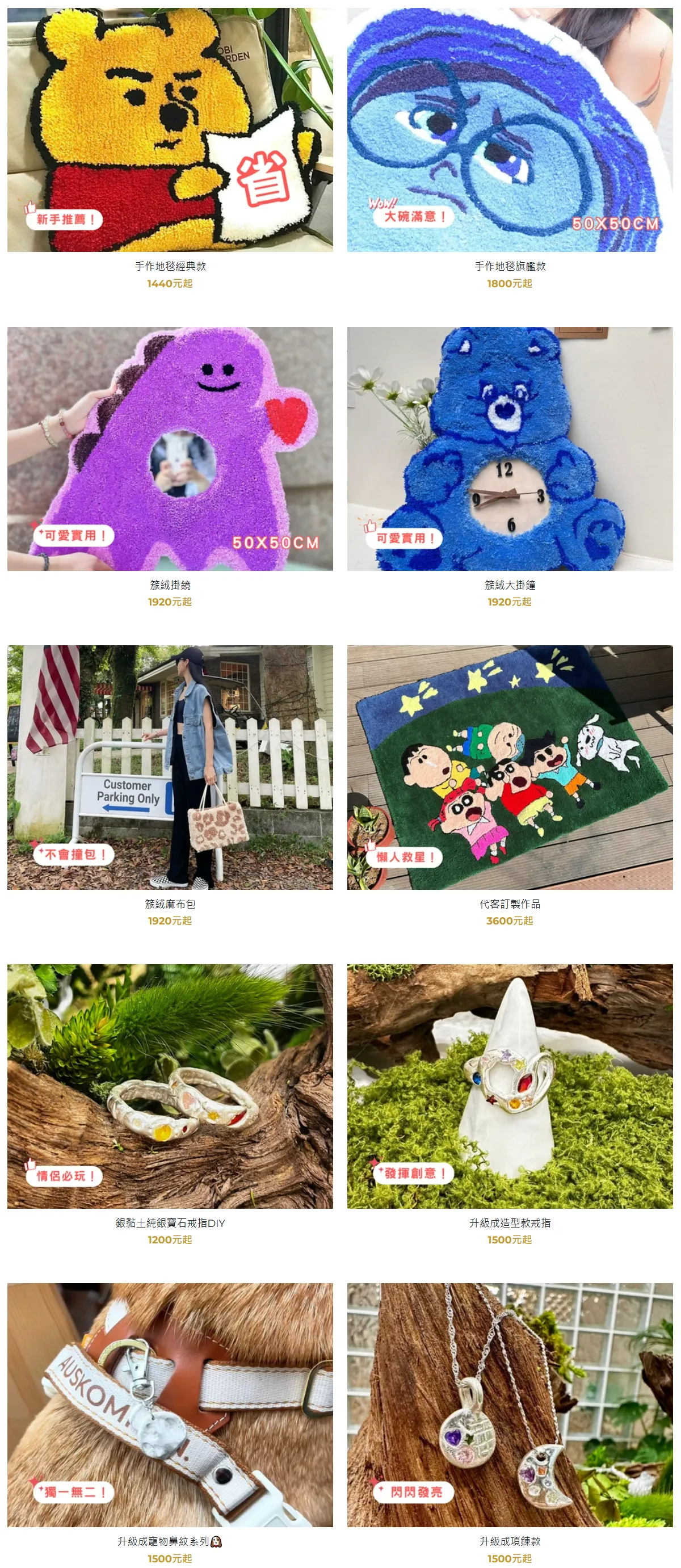Select the 簇絨麻布包 item
This screenshot has width=681, height=1568.
pos(170,767)
